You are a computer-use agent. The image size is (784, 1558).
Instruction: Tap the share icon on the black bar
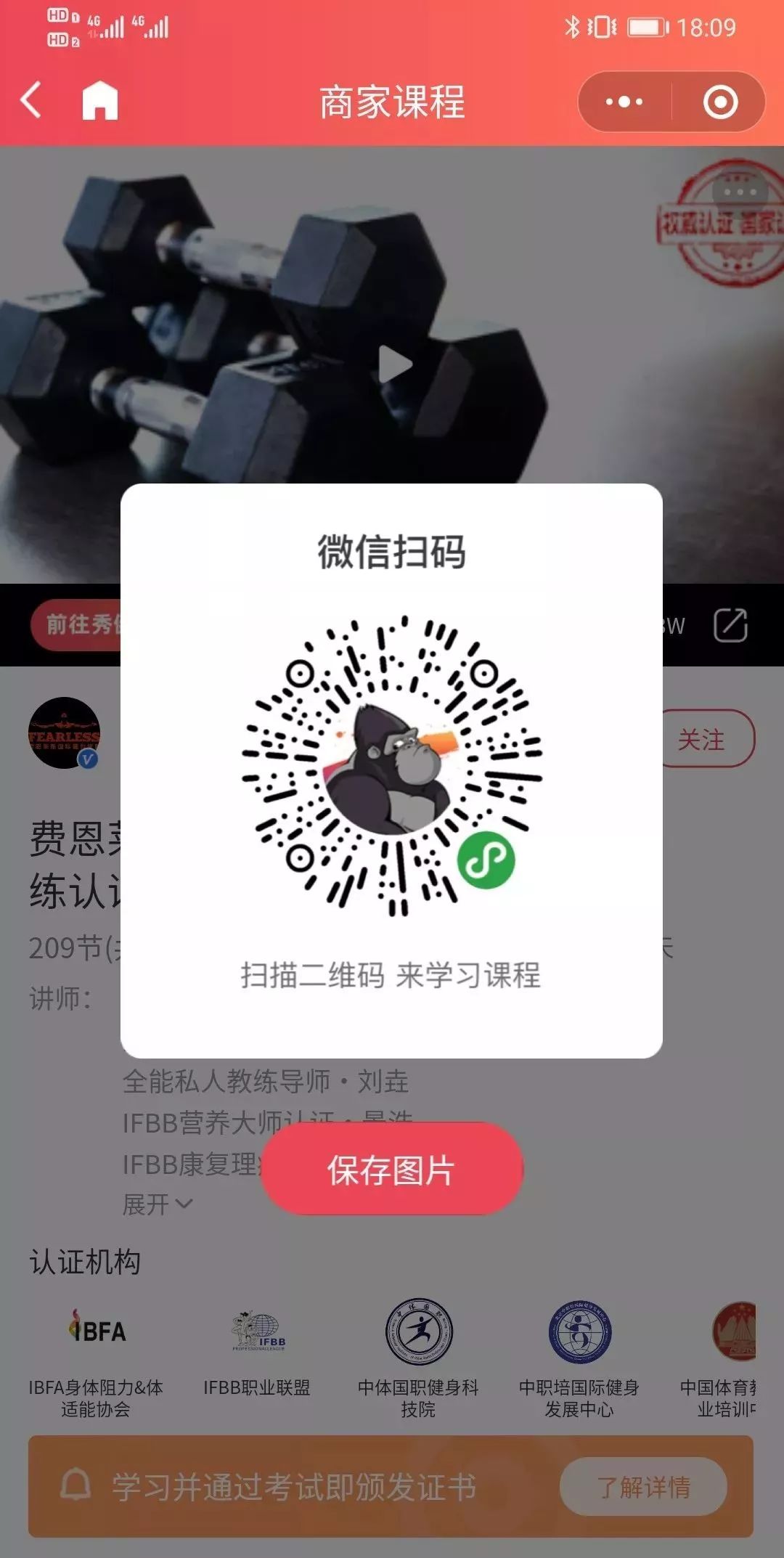(x=730, y=624)
